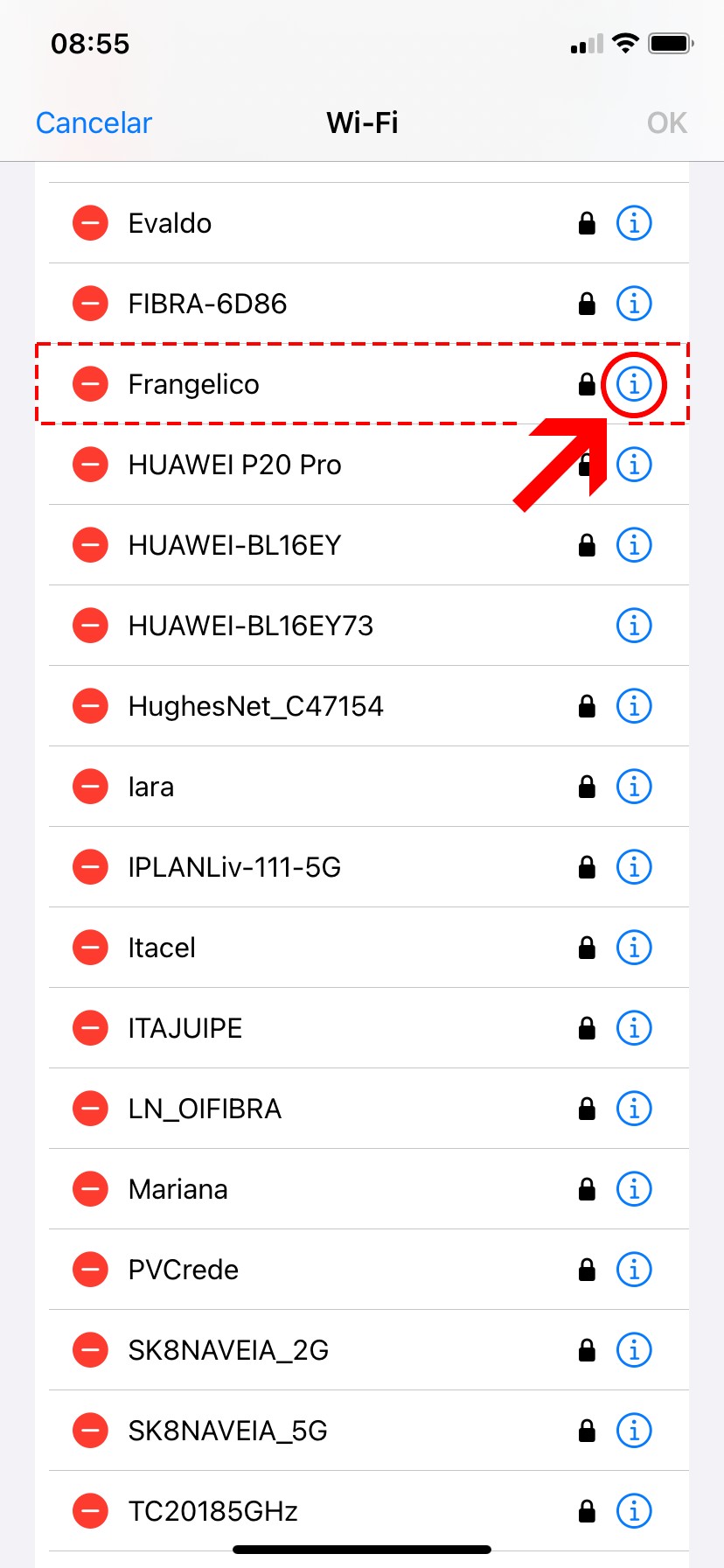Delete SK8NAVEIA_2G network
The height and width of the screenshot is (1568, 724).
coord(90,1350)
